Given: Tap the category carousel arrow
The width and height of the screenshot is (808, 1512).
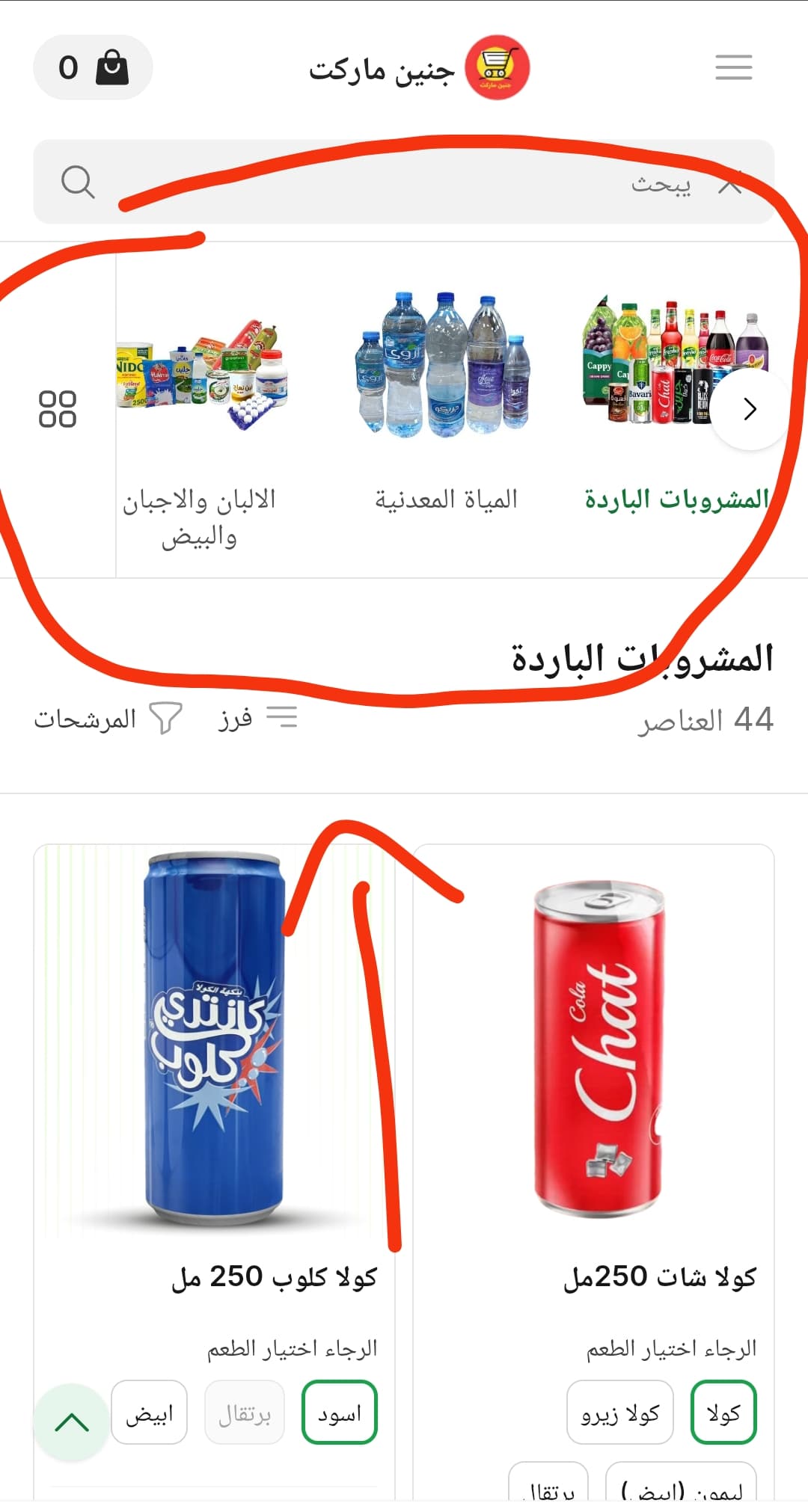Looking at the screenshot, I should (750, 409).
